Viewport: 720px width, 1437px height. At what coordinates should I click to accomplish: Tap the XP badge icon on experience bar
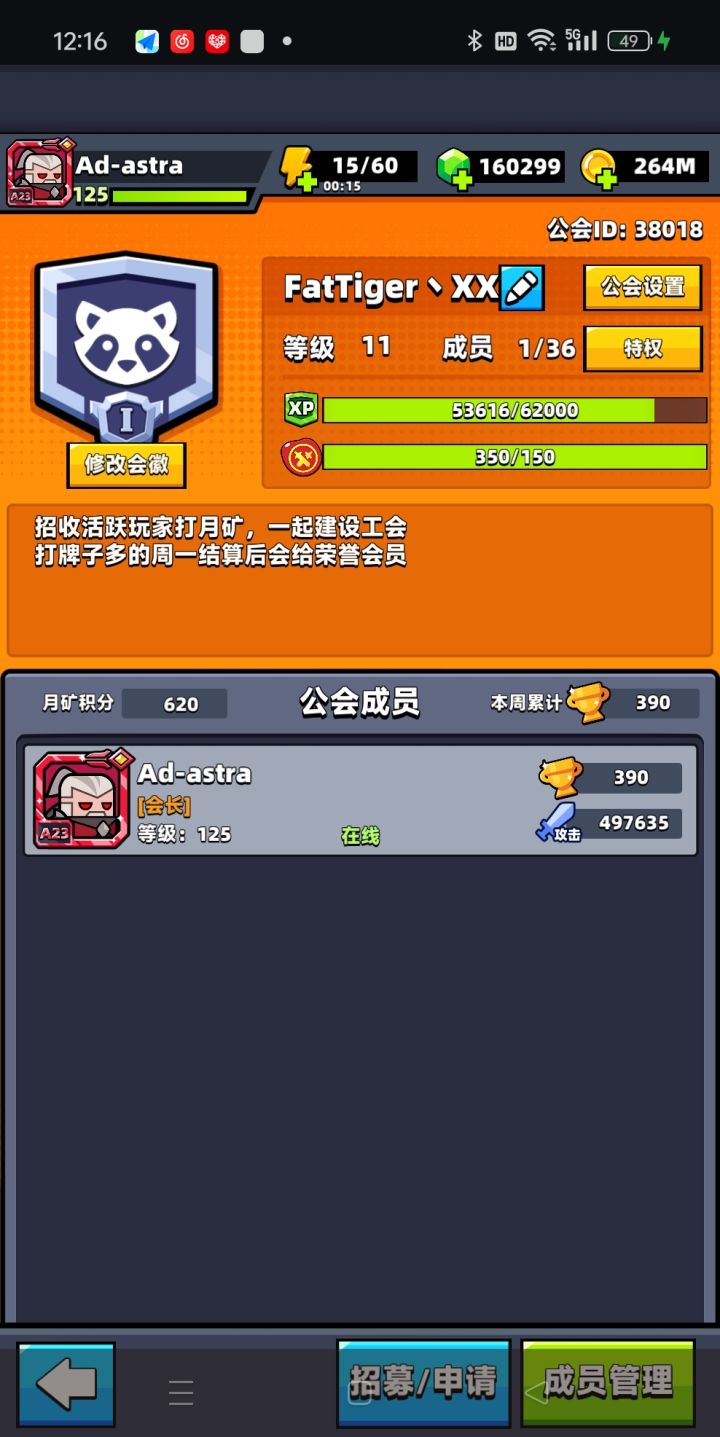299,410
